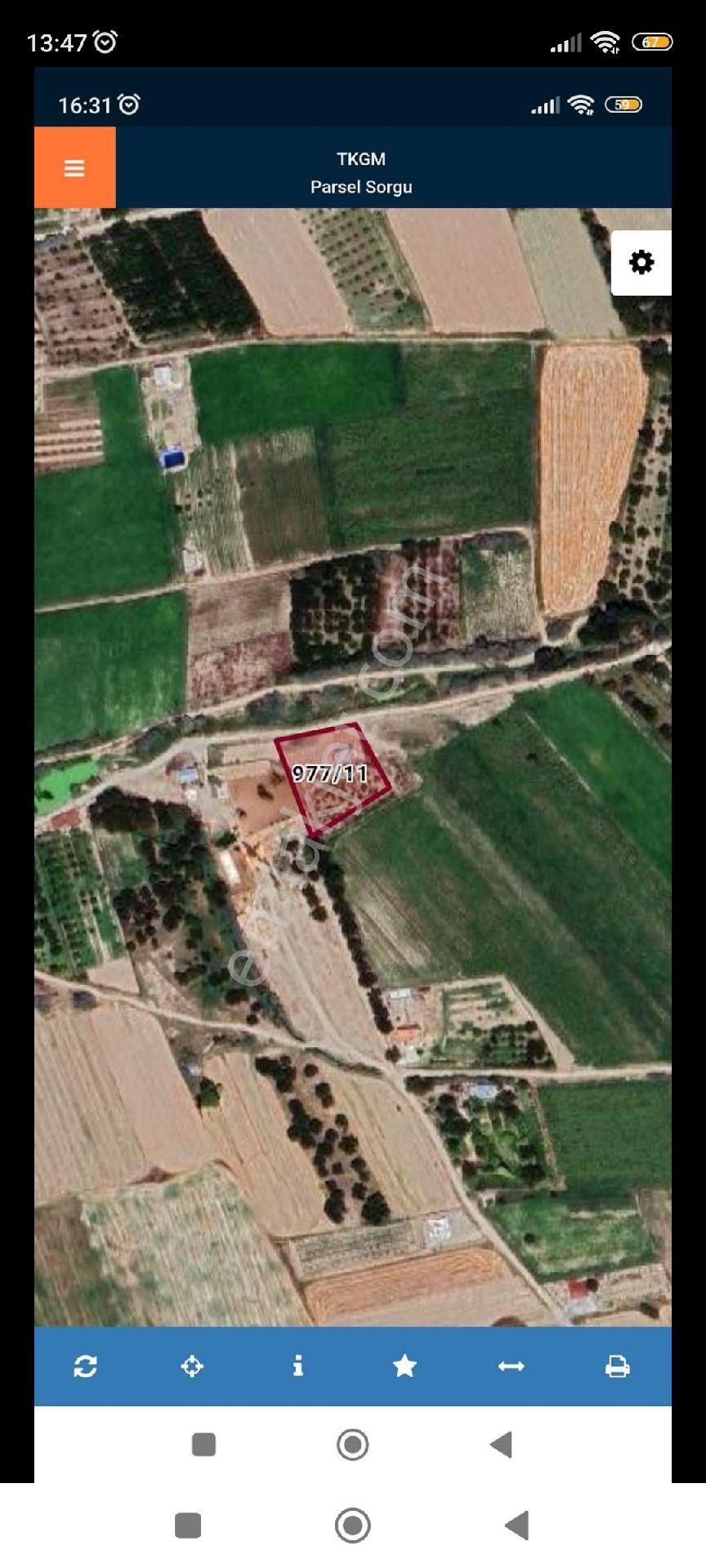Refresh the parcel map view
Image resolution: width=706 pixels, height=1568 pixels.
86,1366
